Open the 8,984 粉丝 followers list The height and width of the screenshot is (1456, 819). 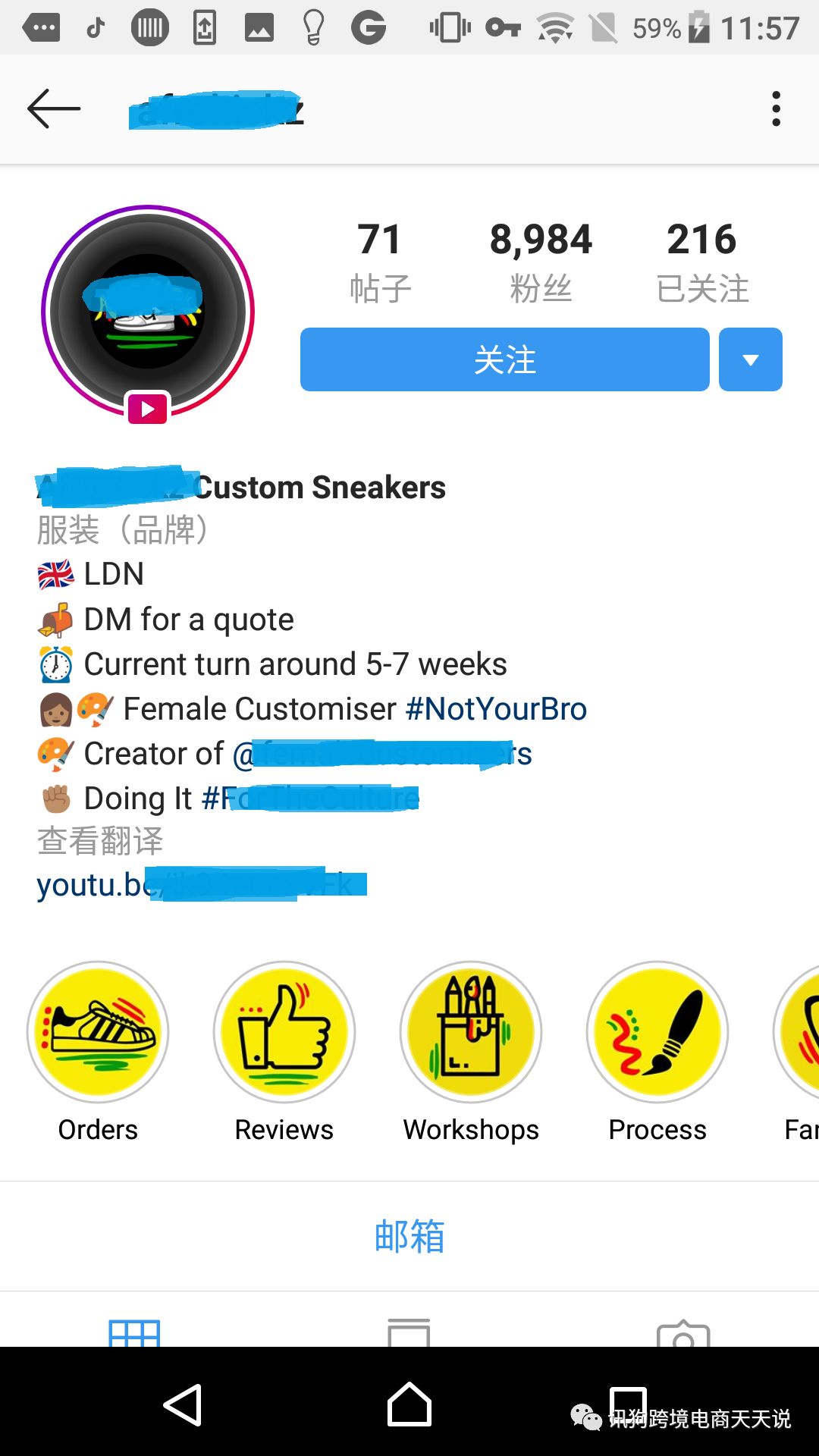540,262
